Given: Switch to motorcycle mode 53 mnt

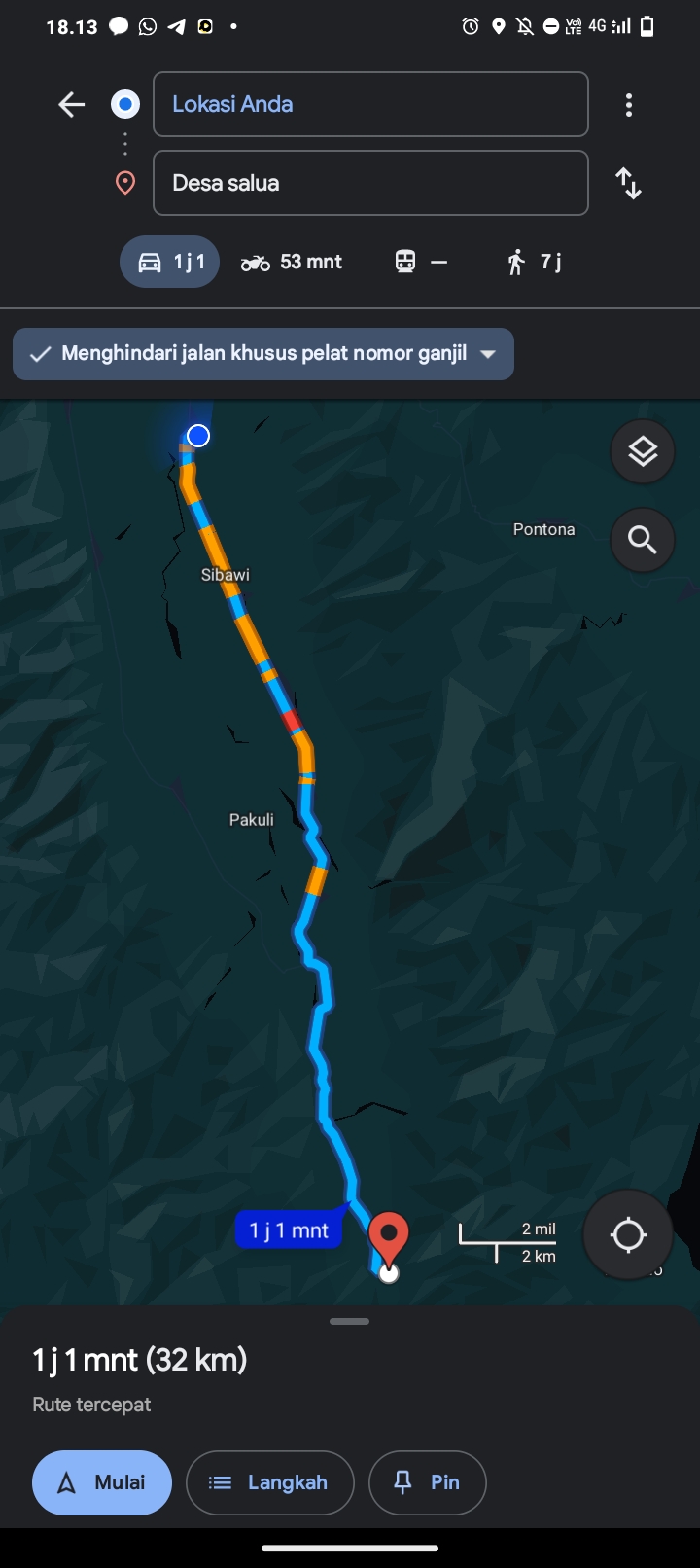Looking at the screenshot, I should pos(292,262).
